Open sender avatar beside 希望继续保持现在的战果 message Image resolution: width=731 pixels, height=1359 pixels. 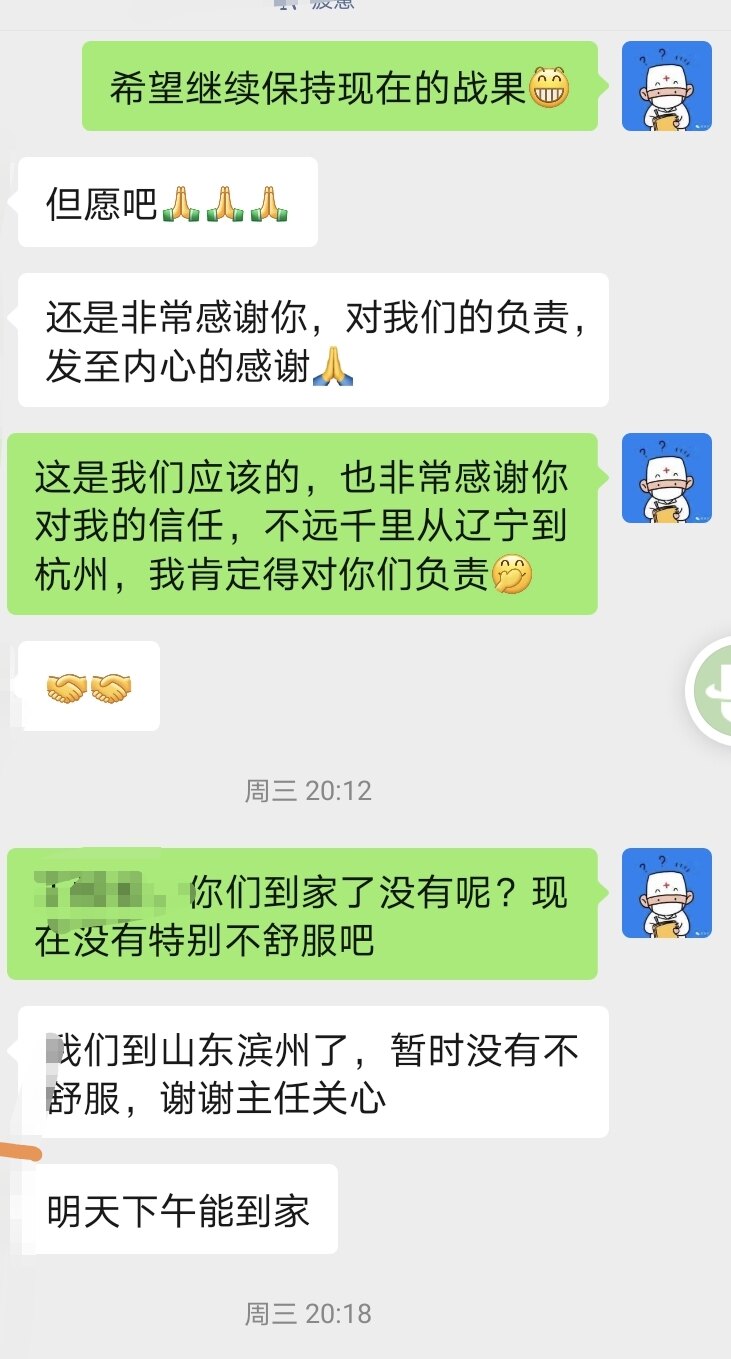tap(666, 86)
